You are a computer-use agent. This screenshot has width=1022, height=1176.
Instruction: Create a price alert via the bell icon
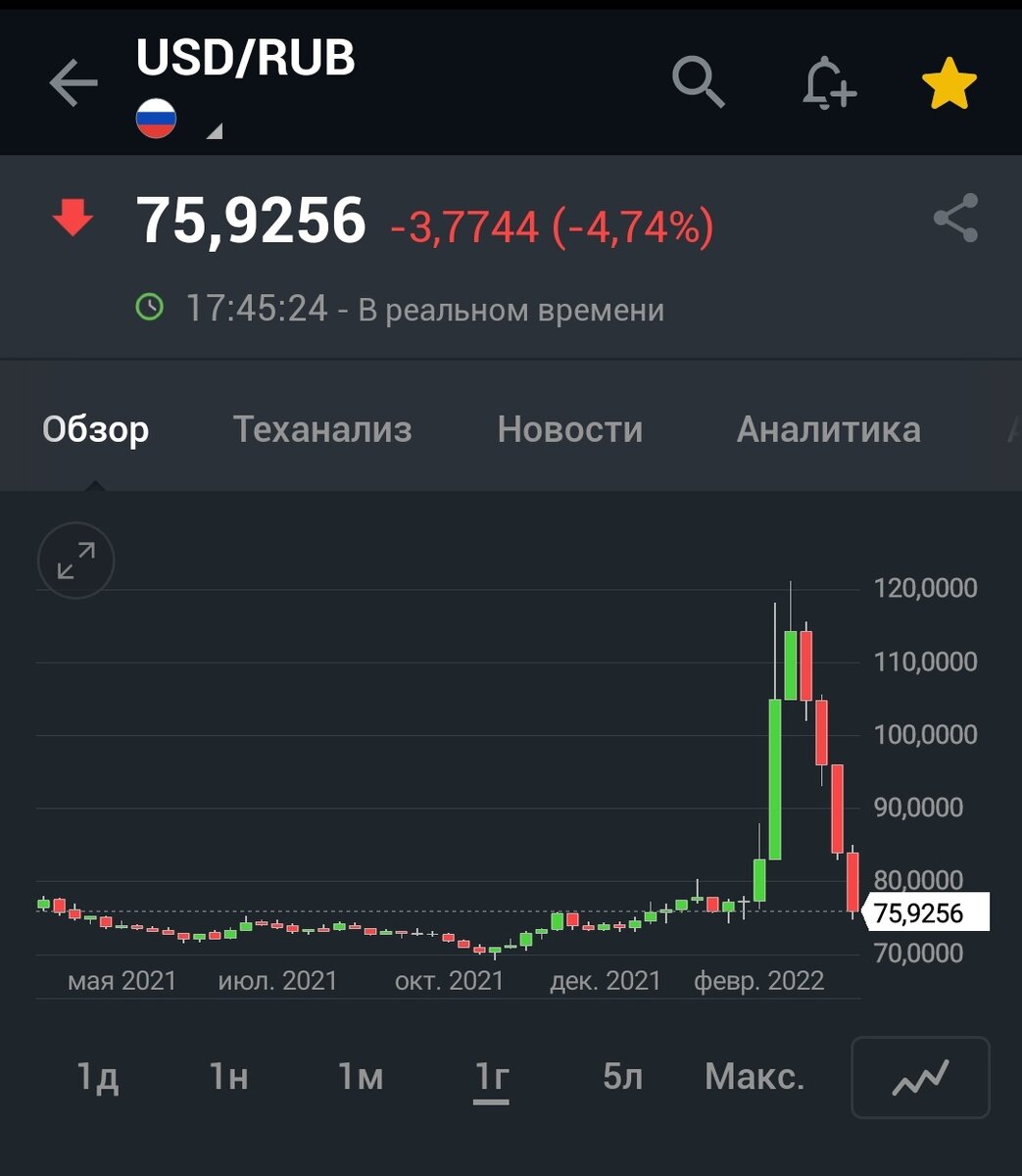(x=828, y=82)
